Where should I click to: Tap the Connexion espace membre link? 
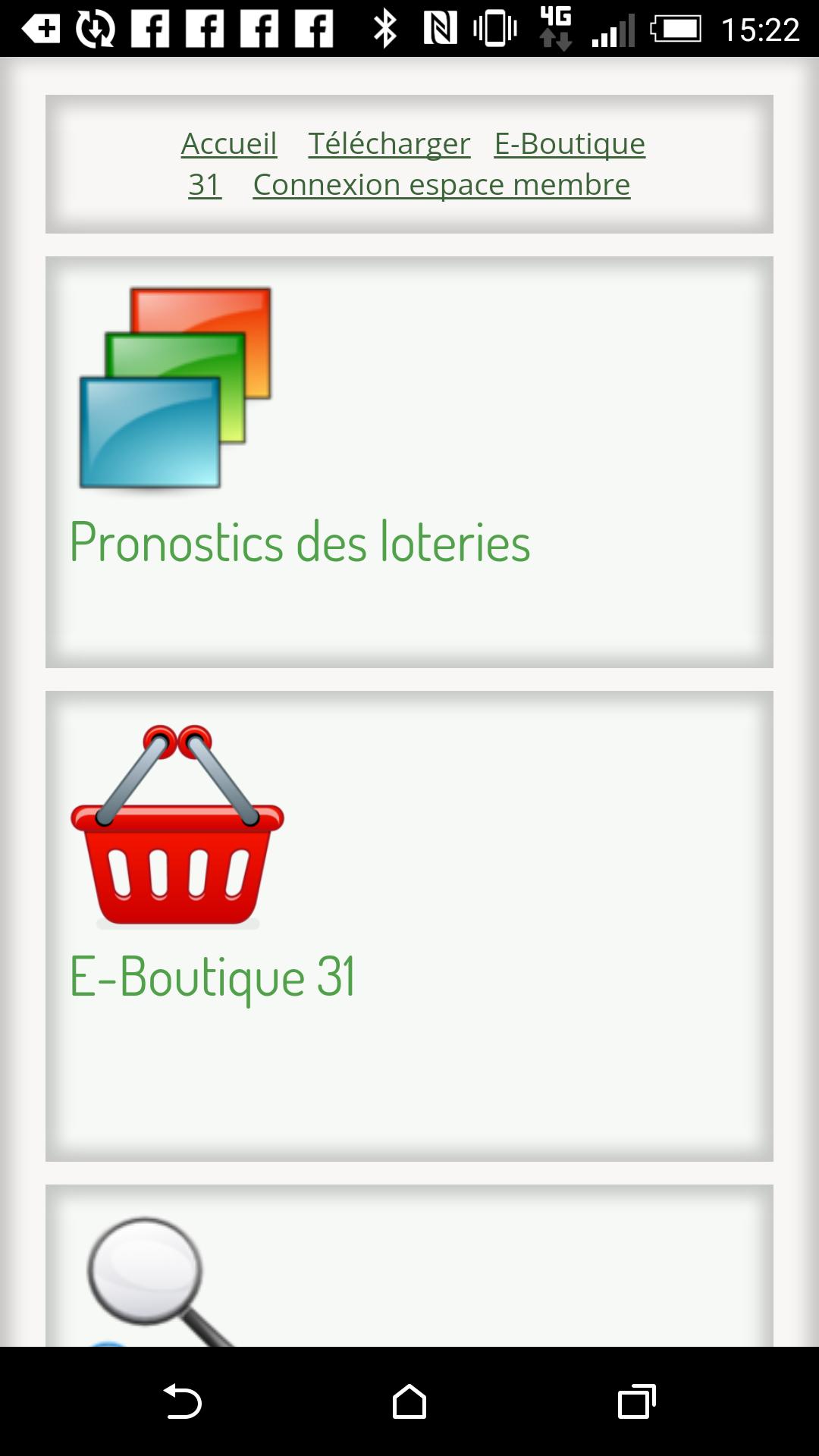pos(441,184)
